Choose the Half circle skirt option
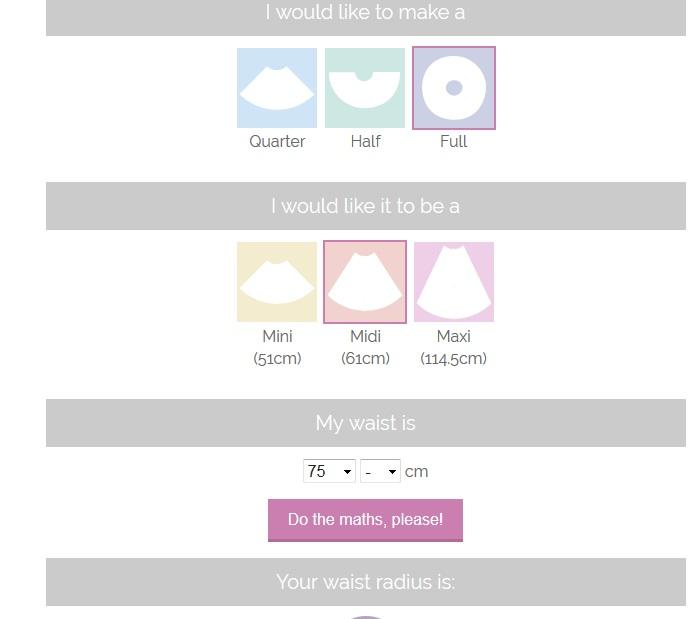Screen dimensions: 695x619 (x=365, y=88)
